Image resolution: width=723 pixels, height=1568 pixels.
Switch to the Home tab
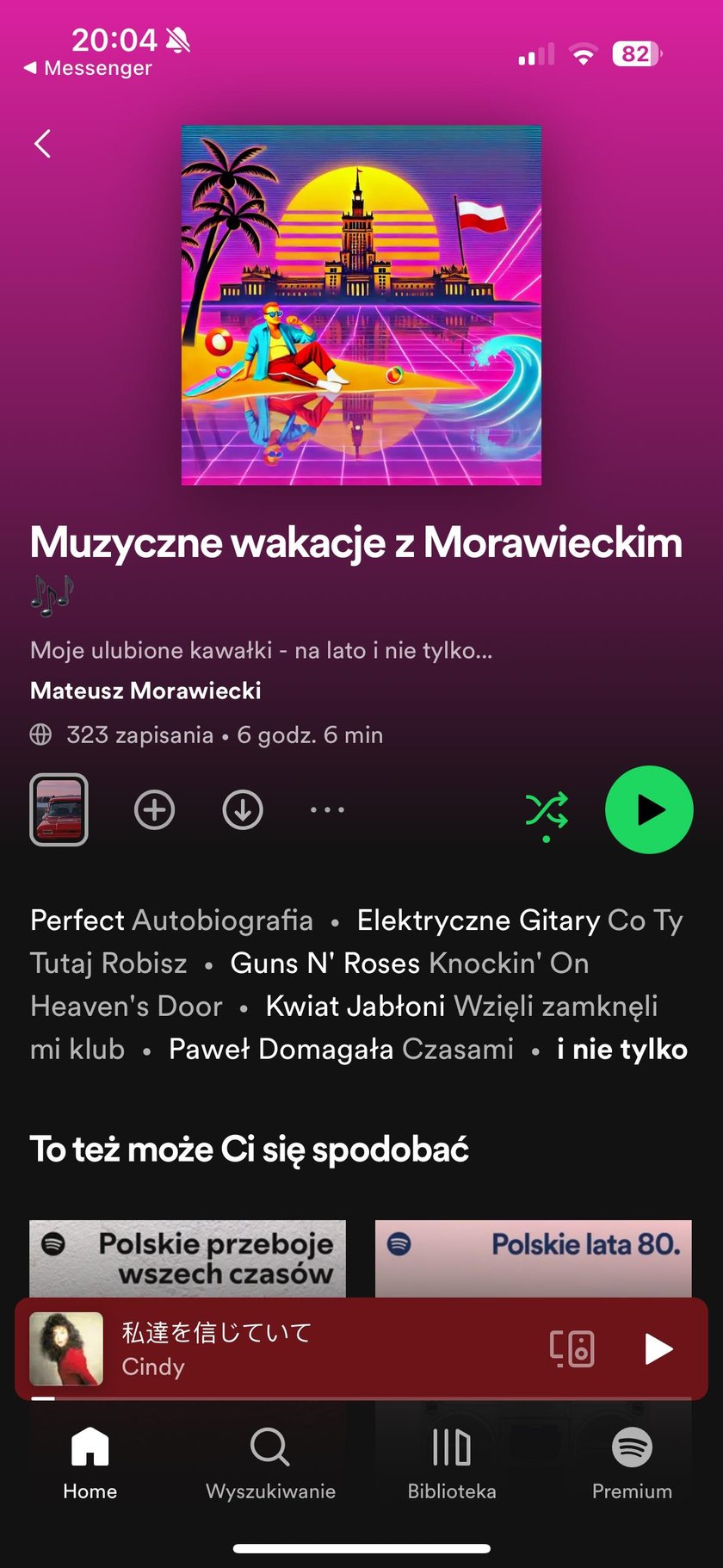tap(90, 1461)
